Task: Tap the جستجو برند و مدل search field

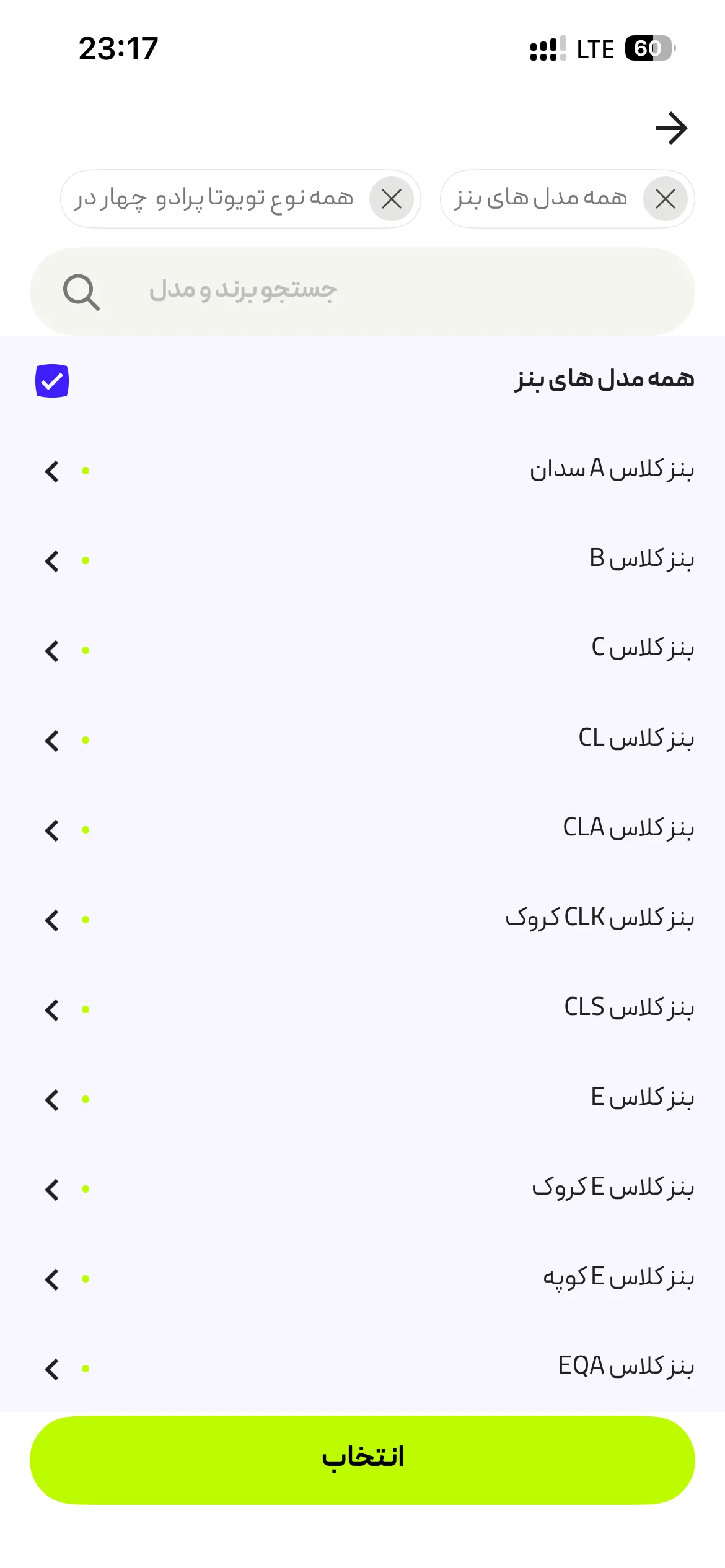Action: [x=362, y=291]
